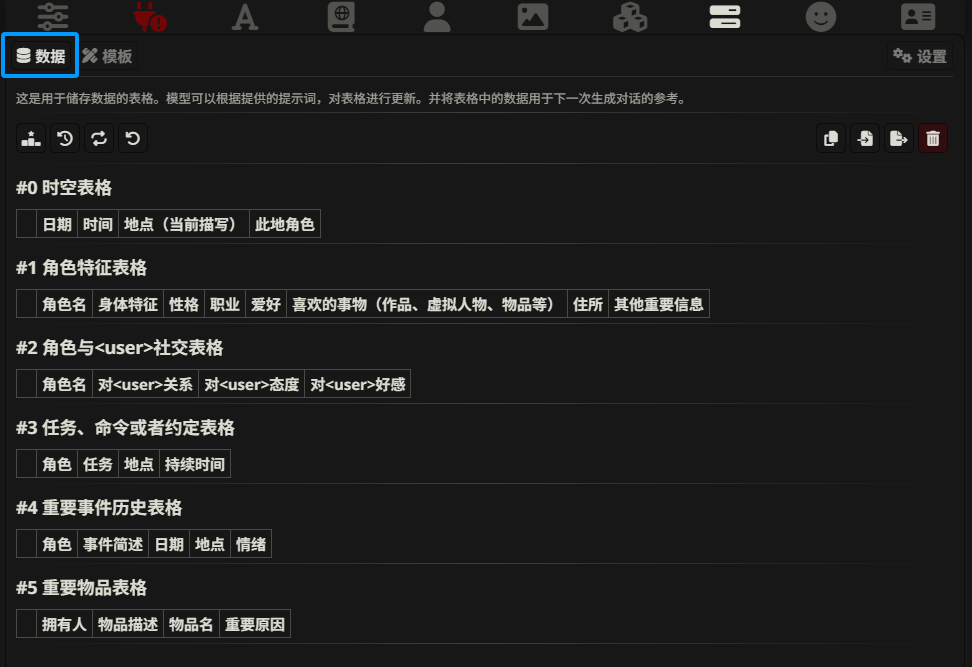This screenshot has height=667, width=972.
Task: Switch to the 数据 tab
Action: point(40,56)
